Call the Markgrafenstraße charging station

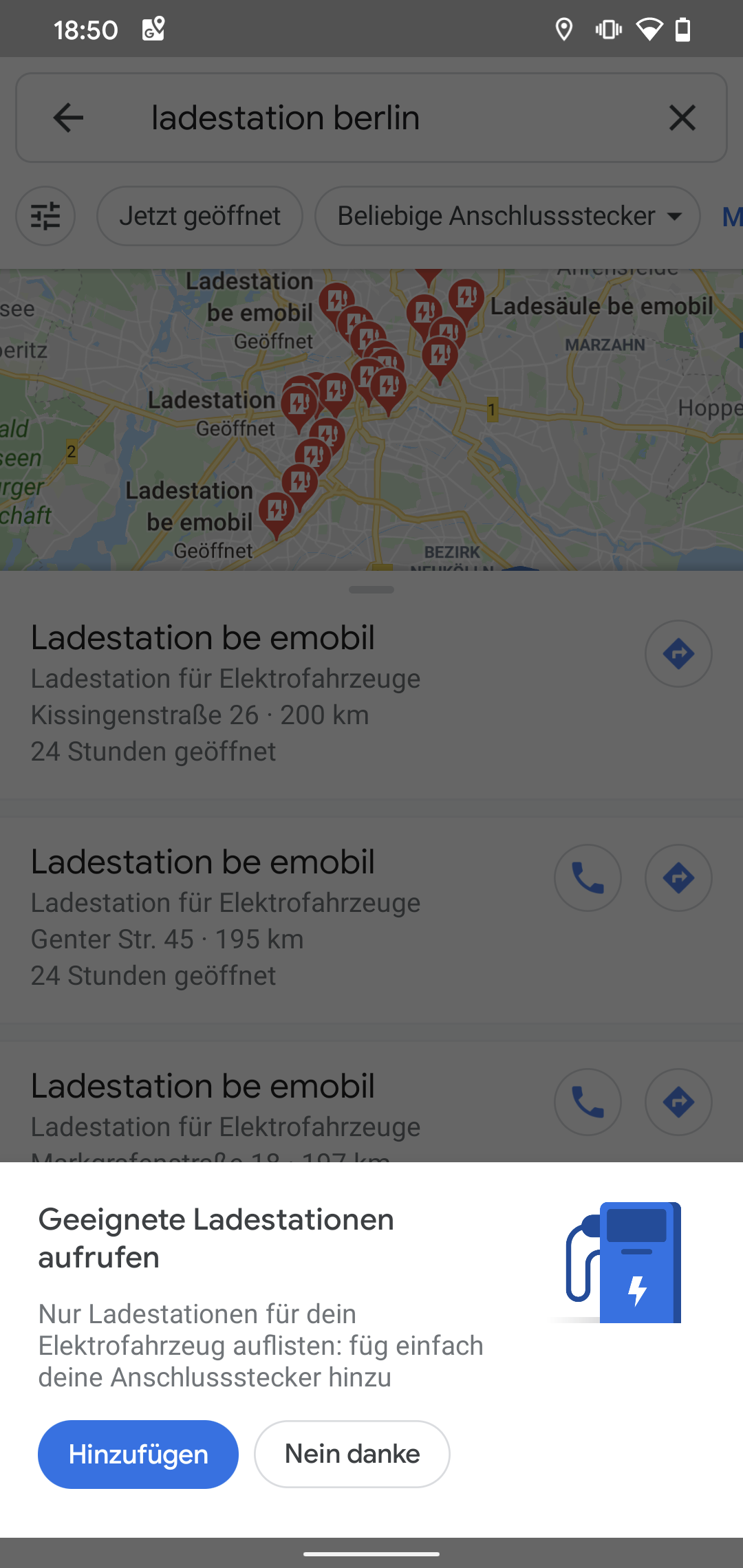pyautogui.click(x=588, y=1102)
